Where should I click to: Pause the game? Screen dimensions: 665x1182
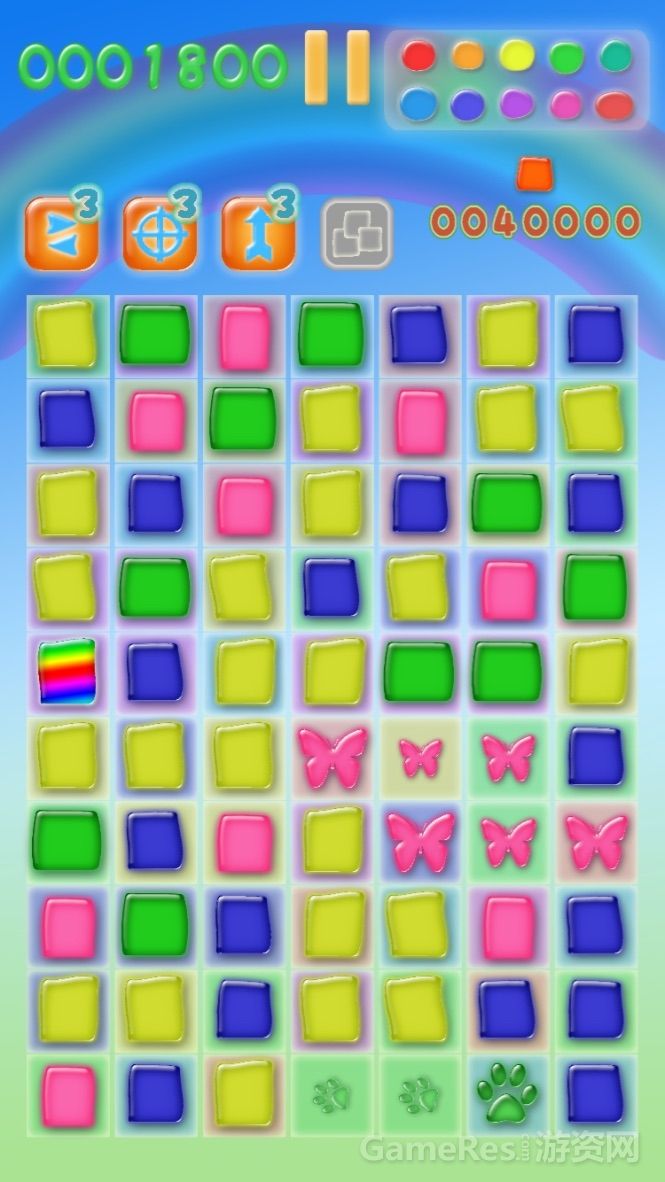click(337, 67)
